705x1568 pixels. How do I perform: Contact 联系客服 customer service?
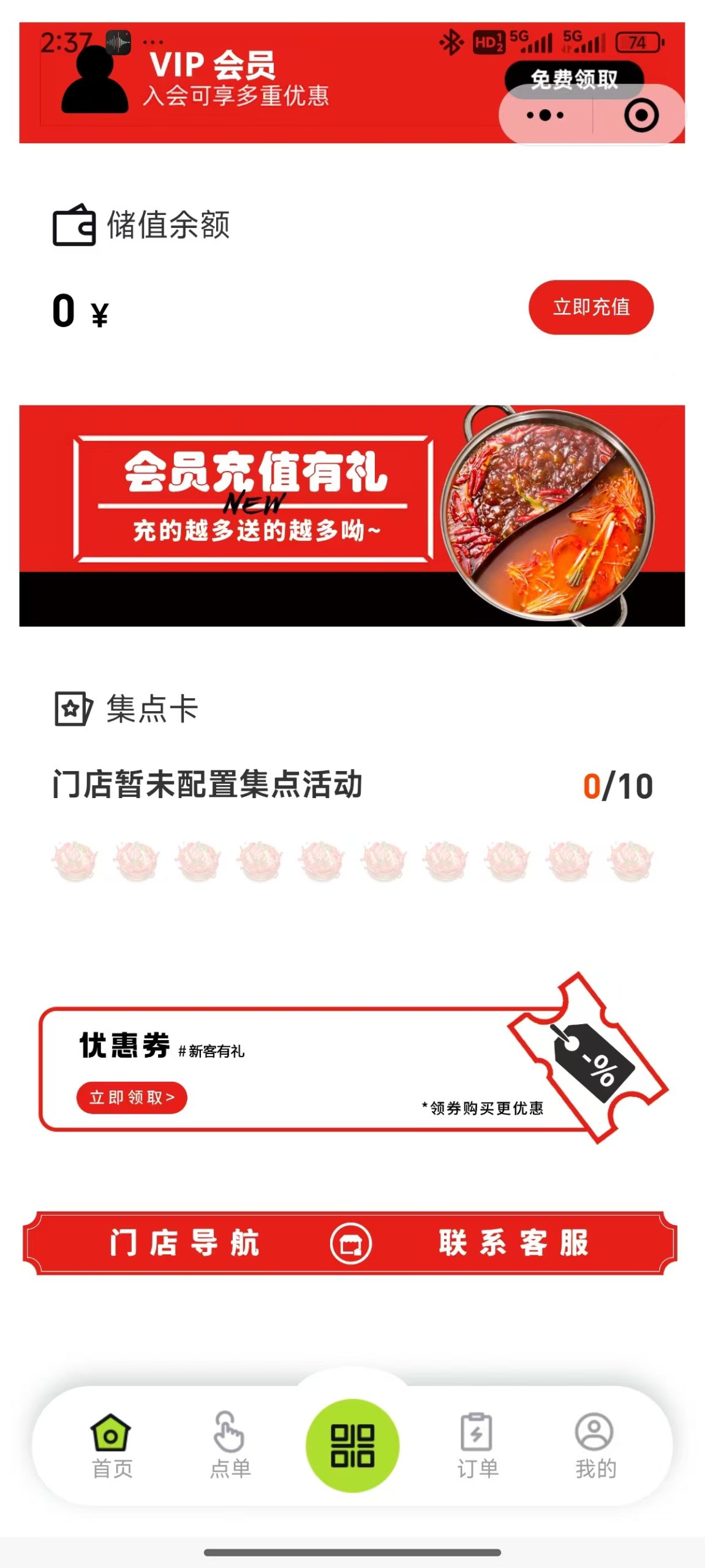pos(513,1243)
